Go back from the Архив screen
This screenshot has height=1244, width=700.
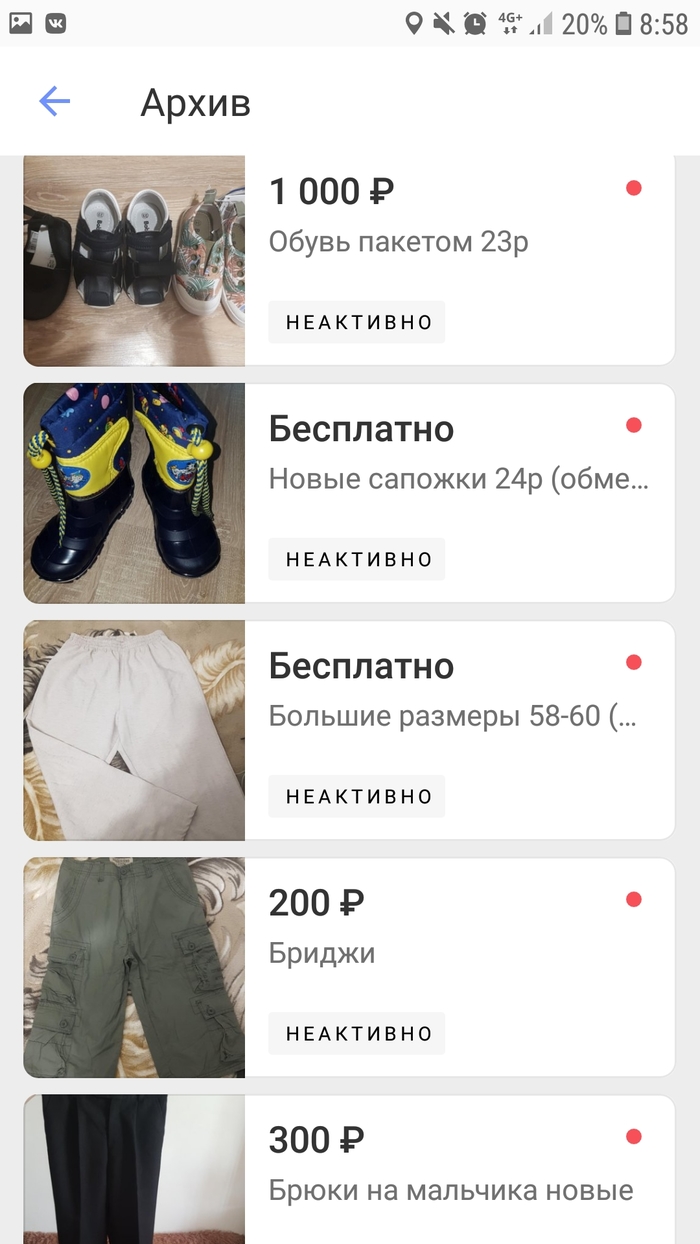[54, 101]
